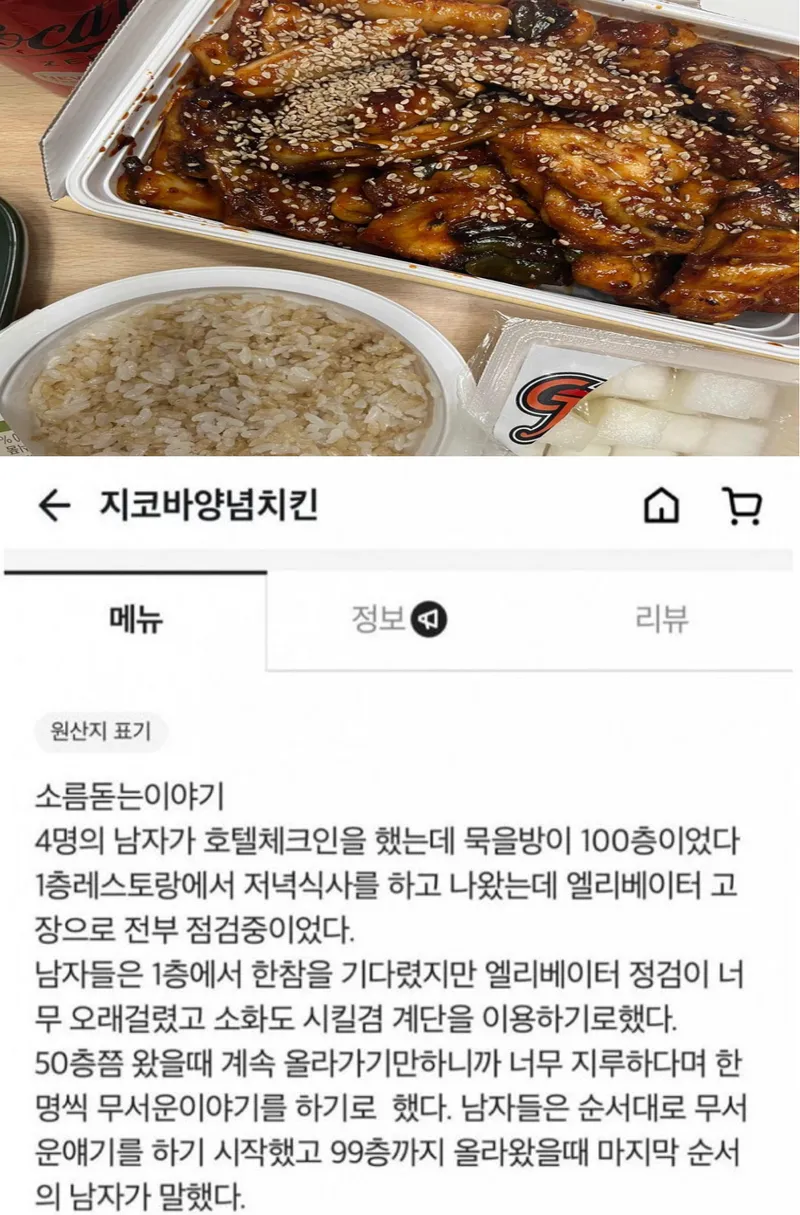
Task: Switch to the 정보 tab
Action: [x=398, y=621]
